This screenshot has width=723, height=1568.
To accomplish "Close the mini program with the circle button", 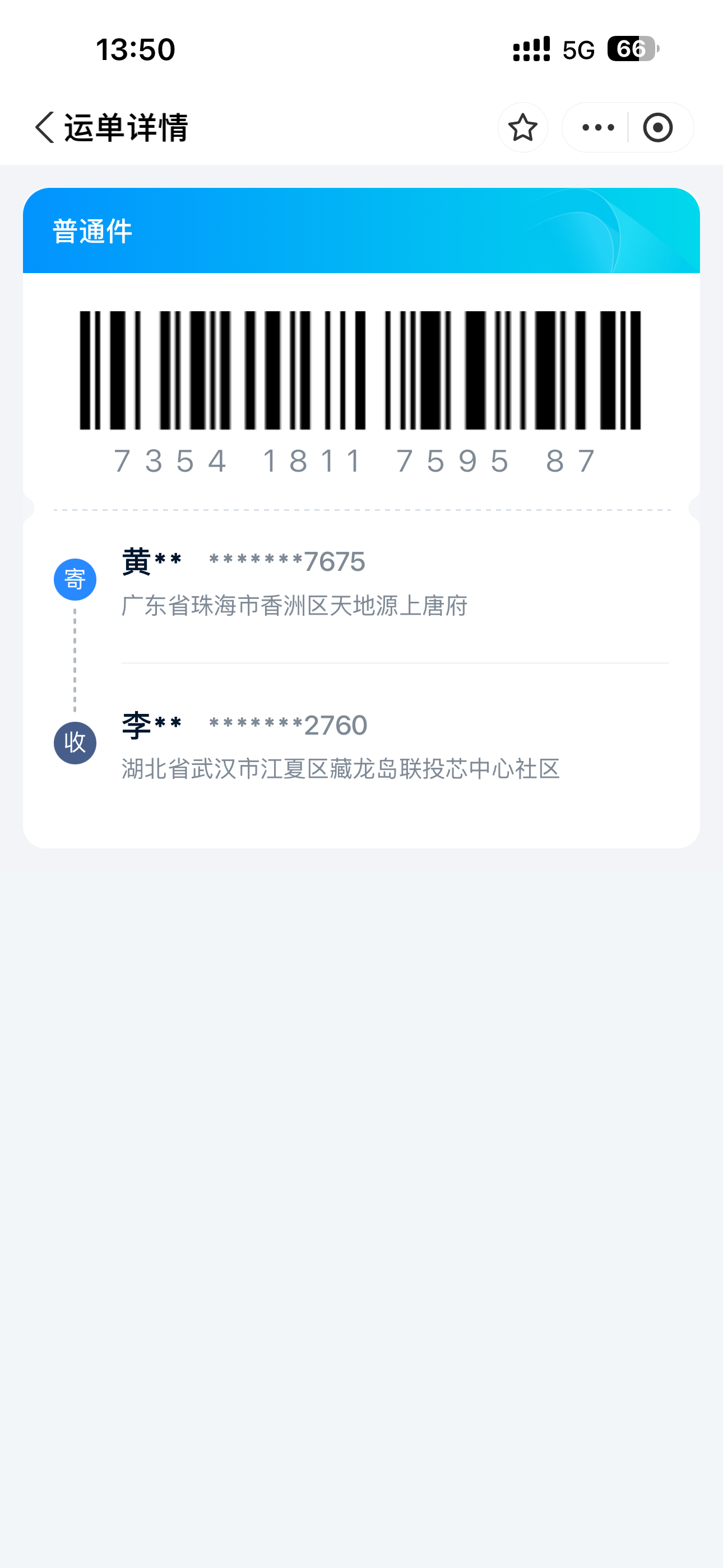I will coord(658,127).
